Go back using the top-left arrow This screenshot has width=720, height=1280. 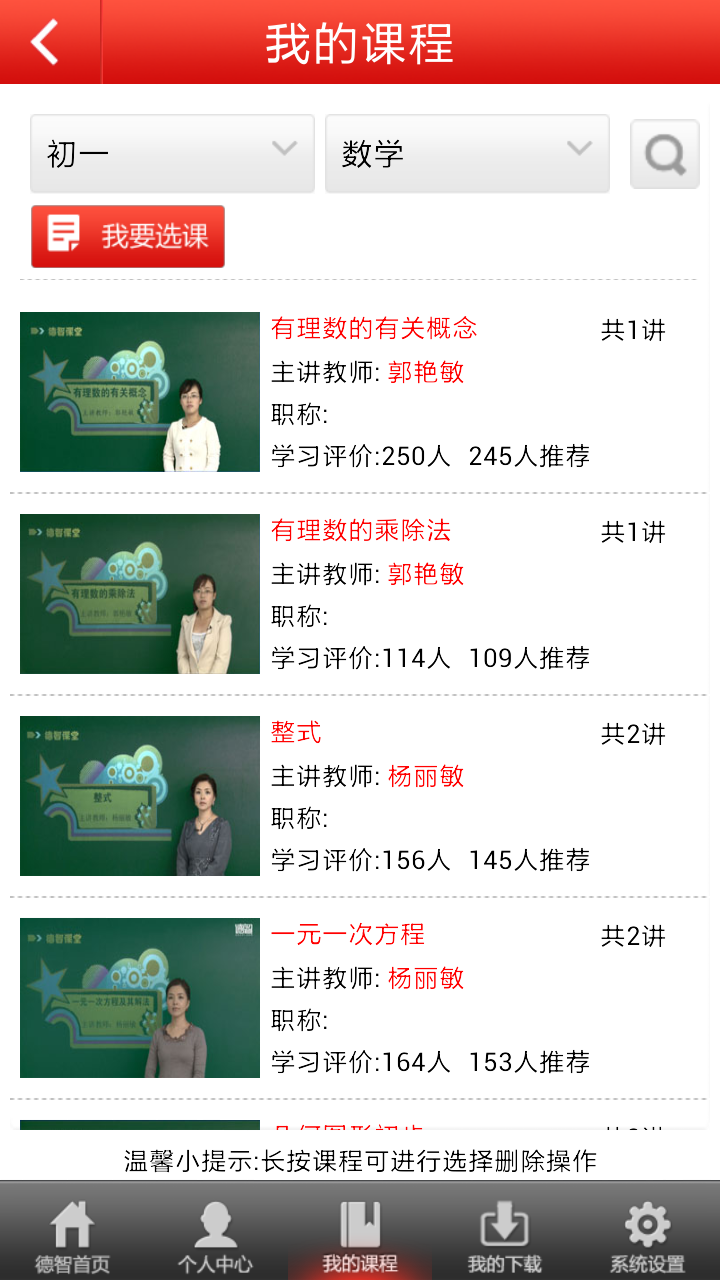46,42
